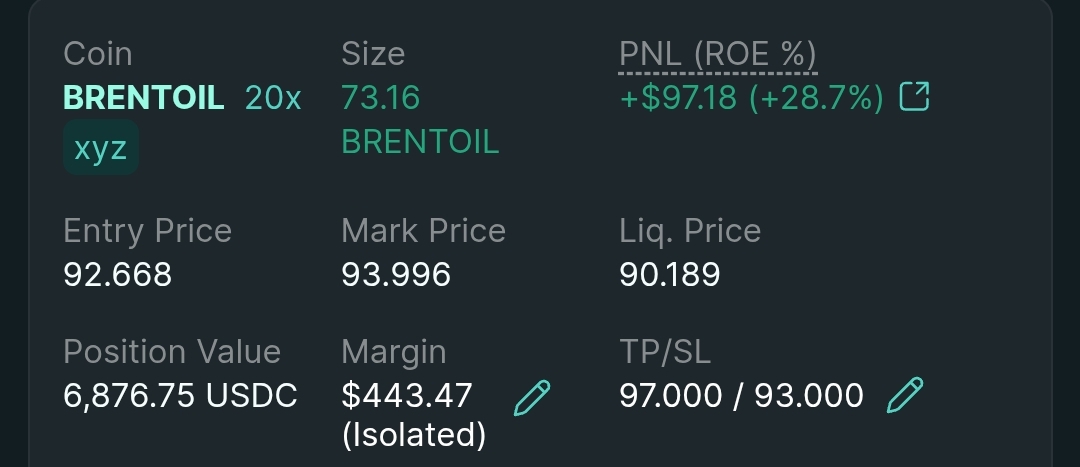Share the PNL via the export icon
The image size is (1080, 467).
[915, 97]
